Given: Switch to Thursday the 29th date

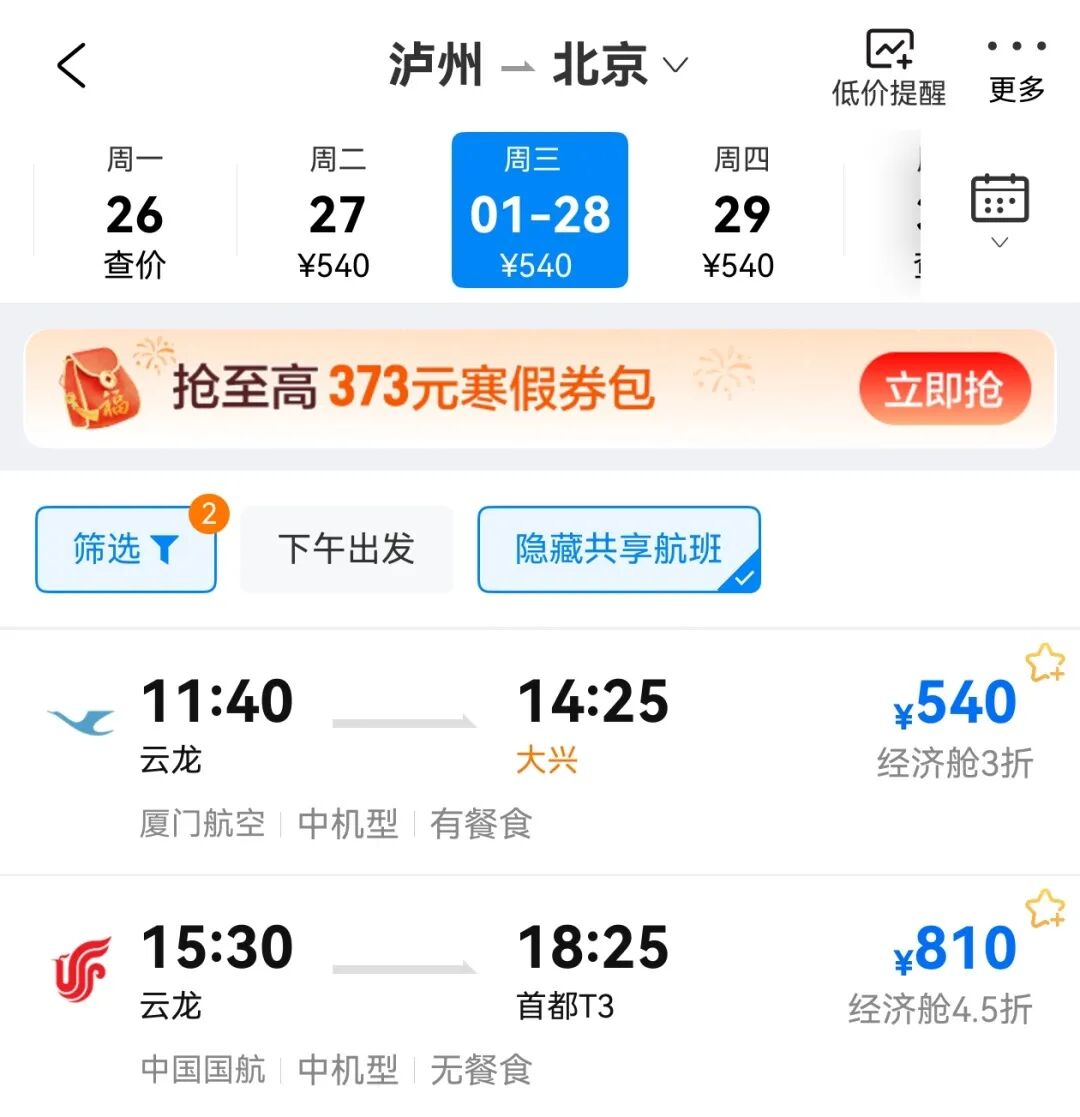Looking at the screenshot, I should (741, 212).
